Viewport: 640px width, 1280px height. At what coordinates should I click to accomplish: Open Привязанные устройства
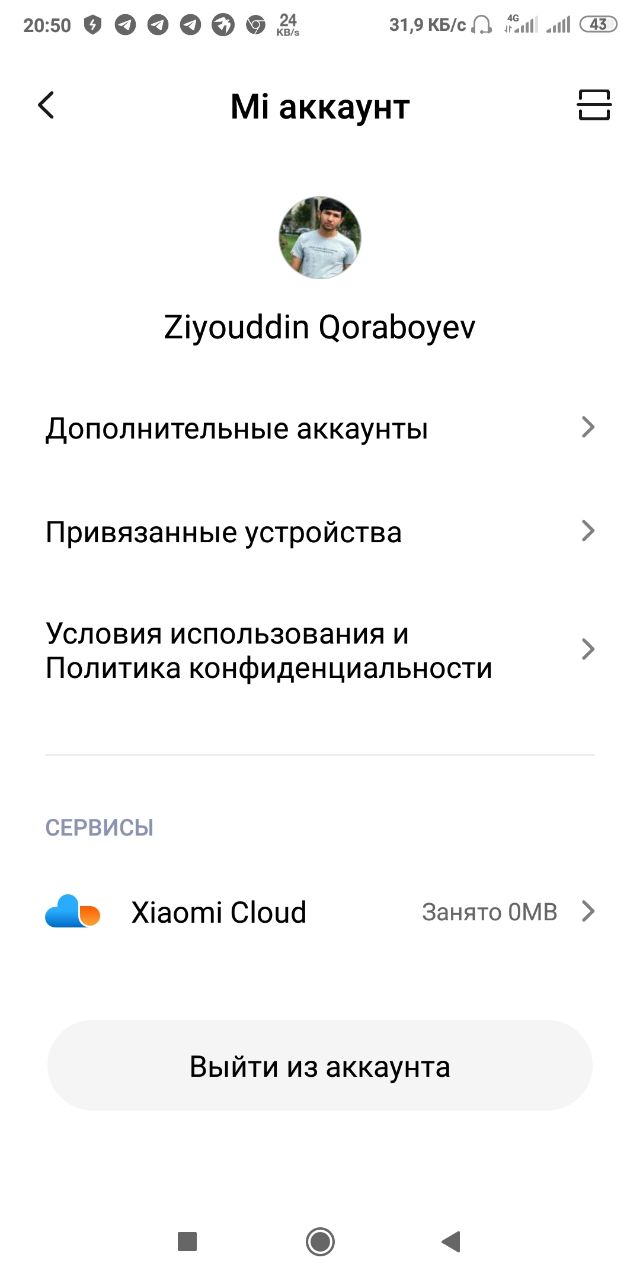tap(320, 531)
